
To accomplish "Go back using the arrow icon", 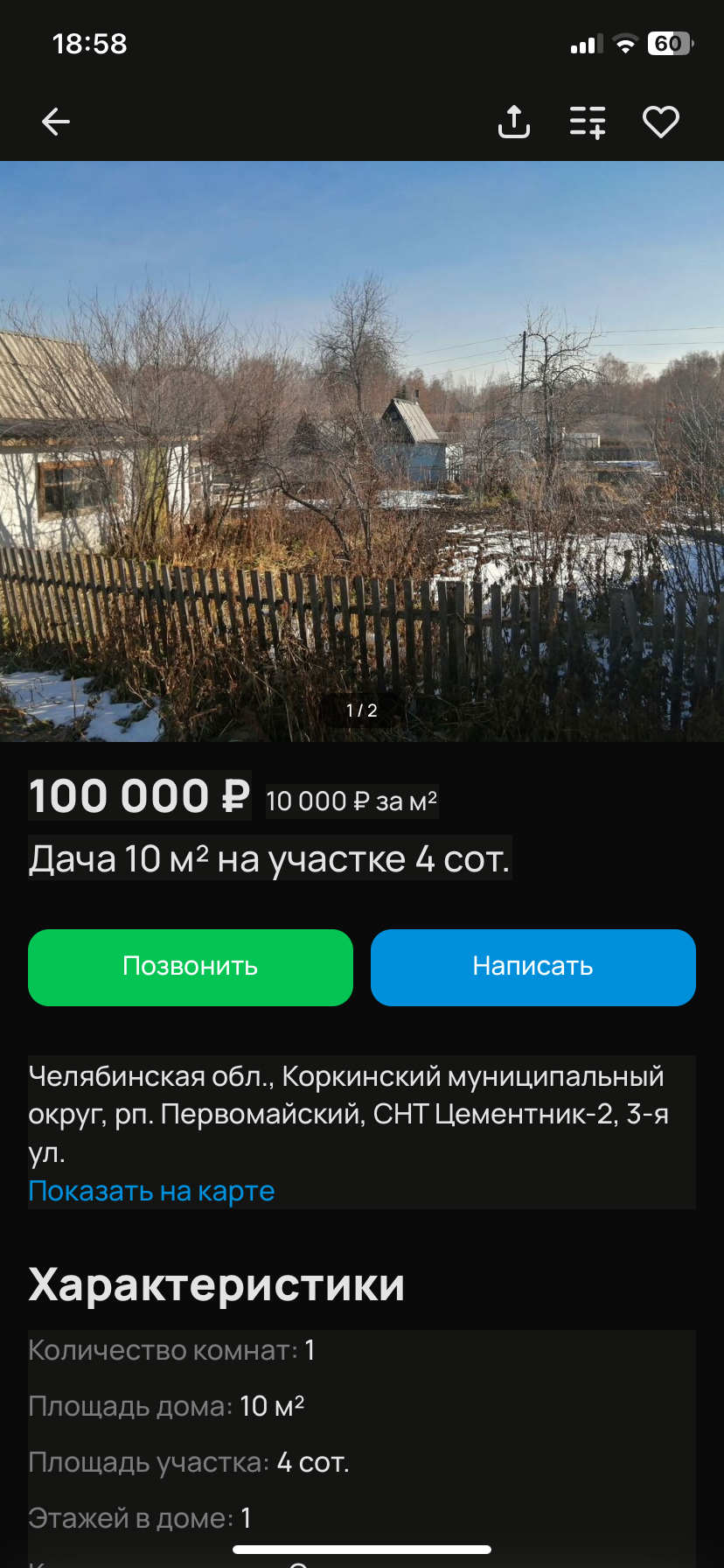I will click(x=56, y=122).
